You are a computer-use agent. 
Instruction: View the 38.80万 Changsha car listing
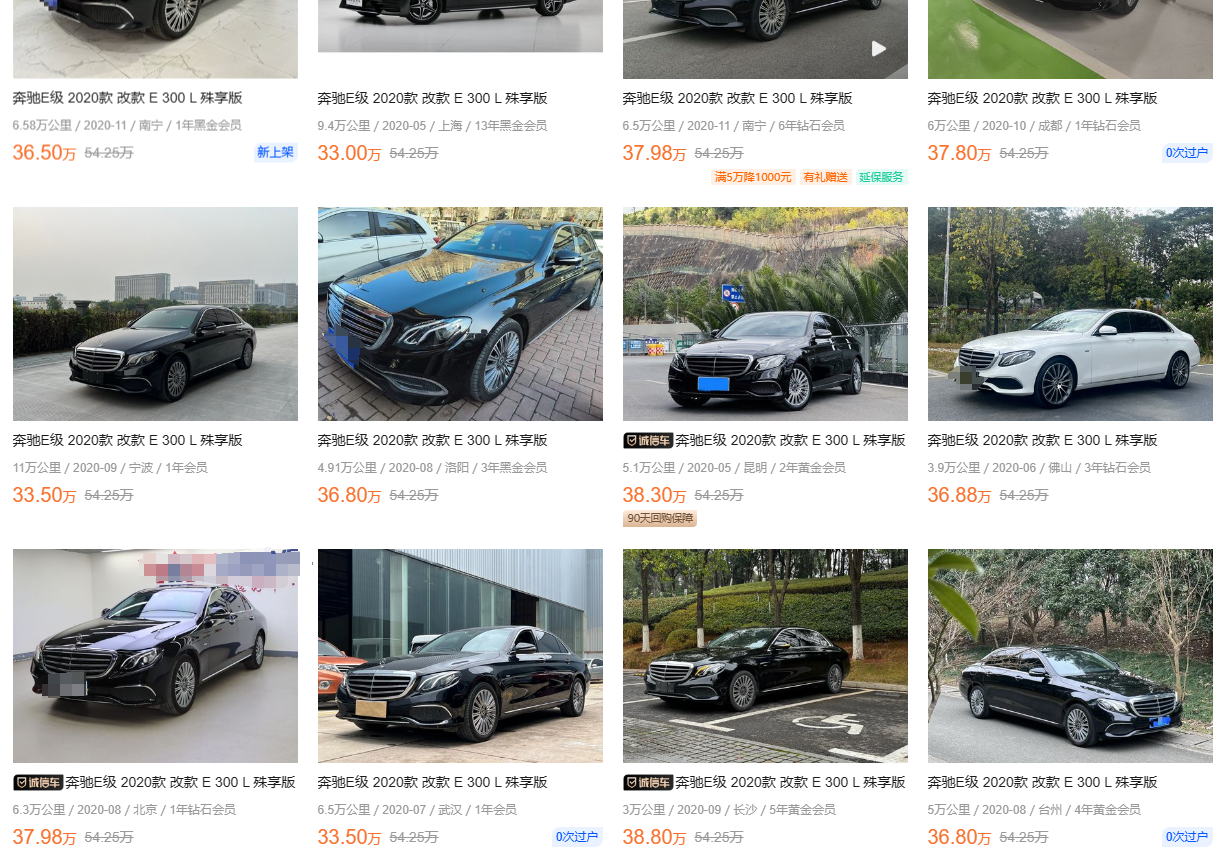tap(765, 656)
